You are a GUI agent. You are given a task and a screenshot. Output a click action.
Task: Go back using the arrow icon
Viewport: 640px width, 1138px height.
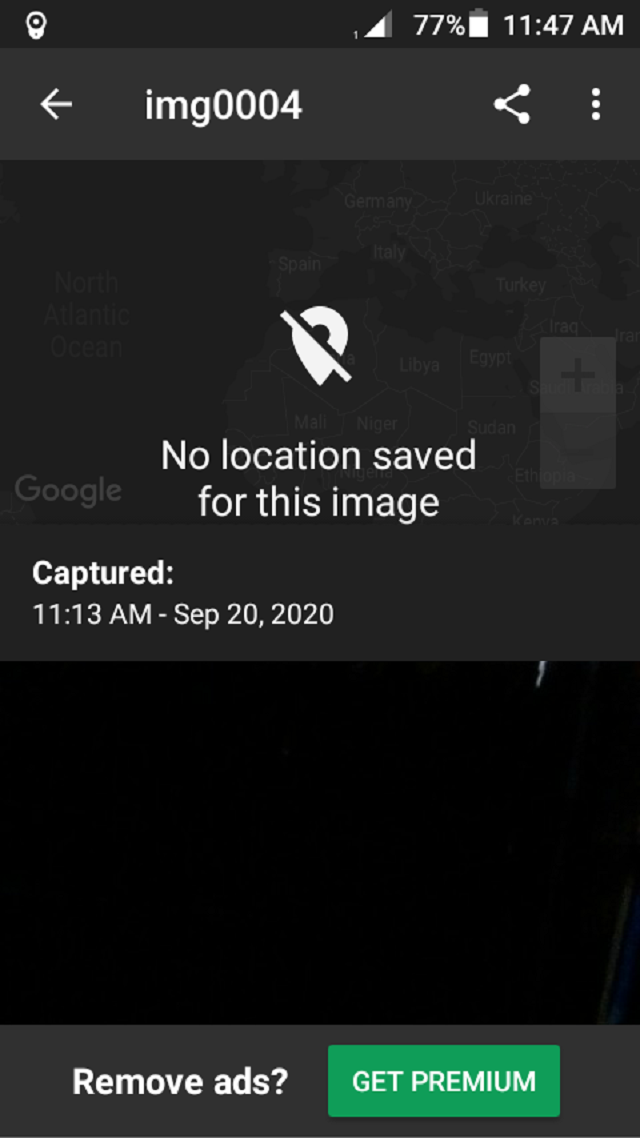pos(56,104)
